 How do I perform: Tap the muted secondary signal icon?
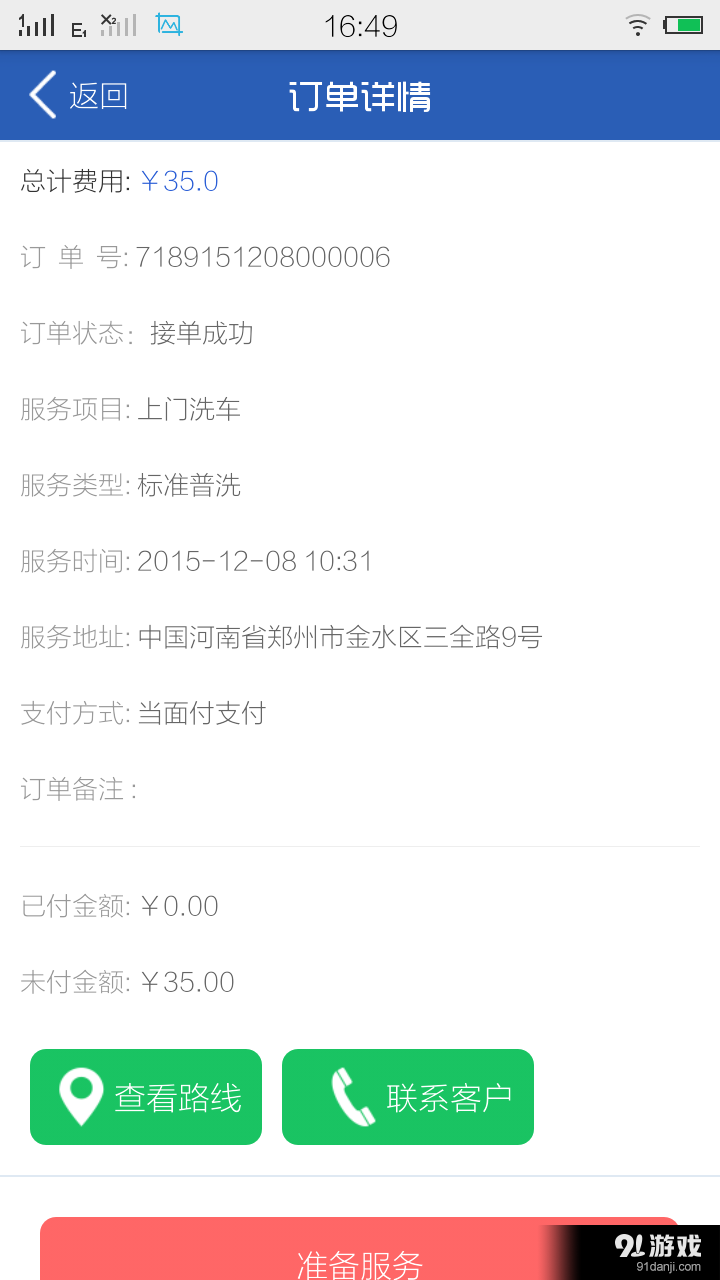click(118, 27)
